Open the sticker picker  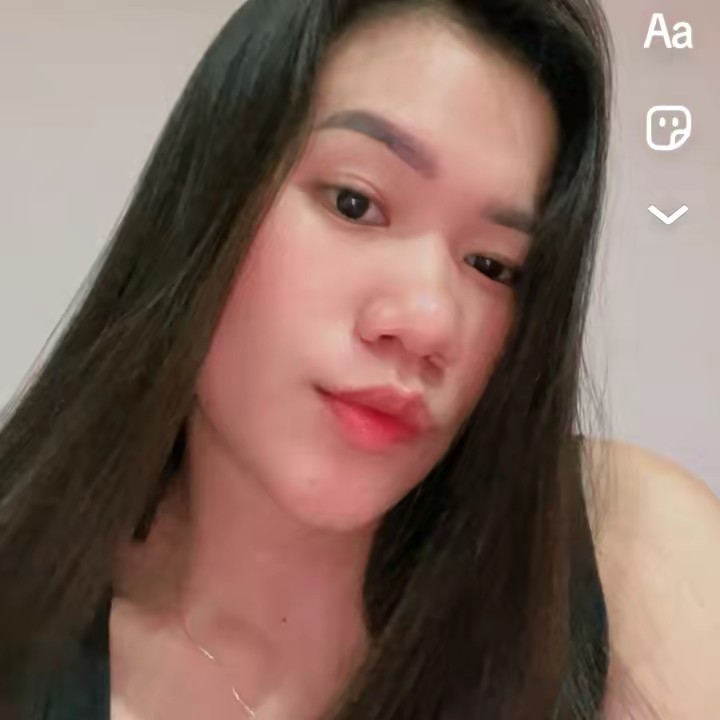(x=668, y=128)
